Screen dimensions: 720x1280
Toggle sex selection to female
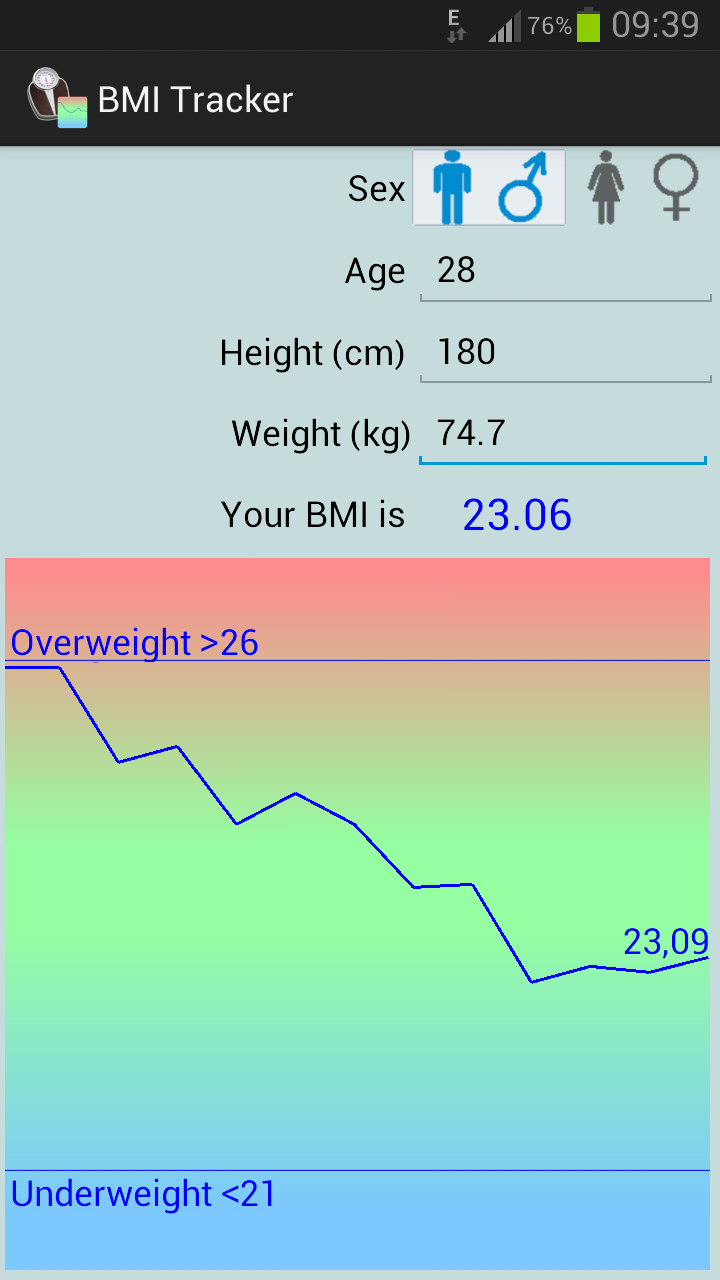point(640,190)
